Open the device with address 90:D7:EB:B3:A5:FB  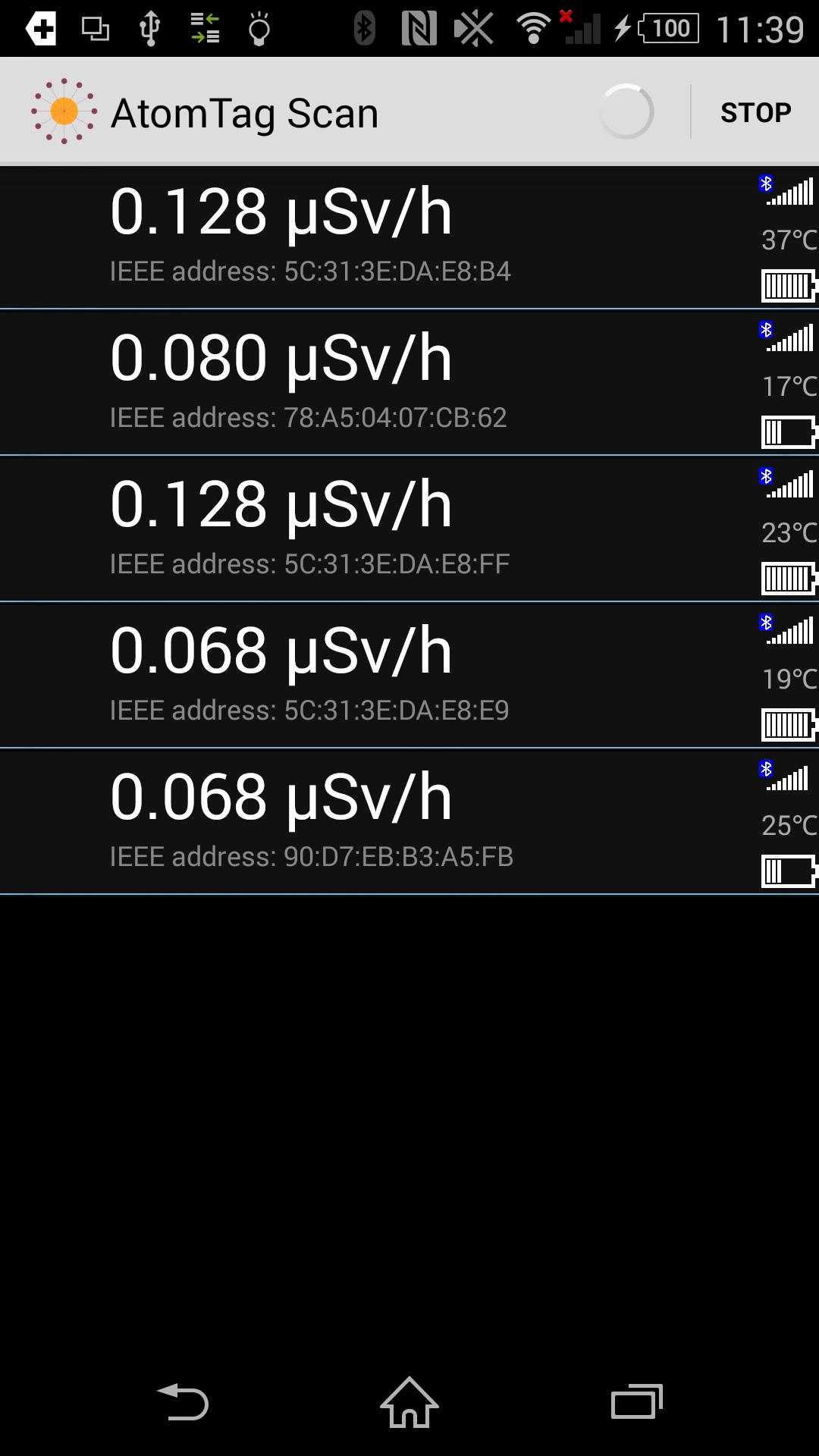(409, 822)
